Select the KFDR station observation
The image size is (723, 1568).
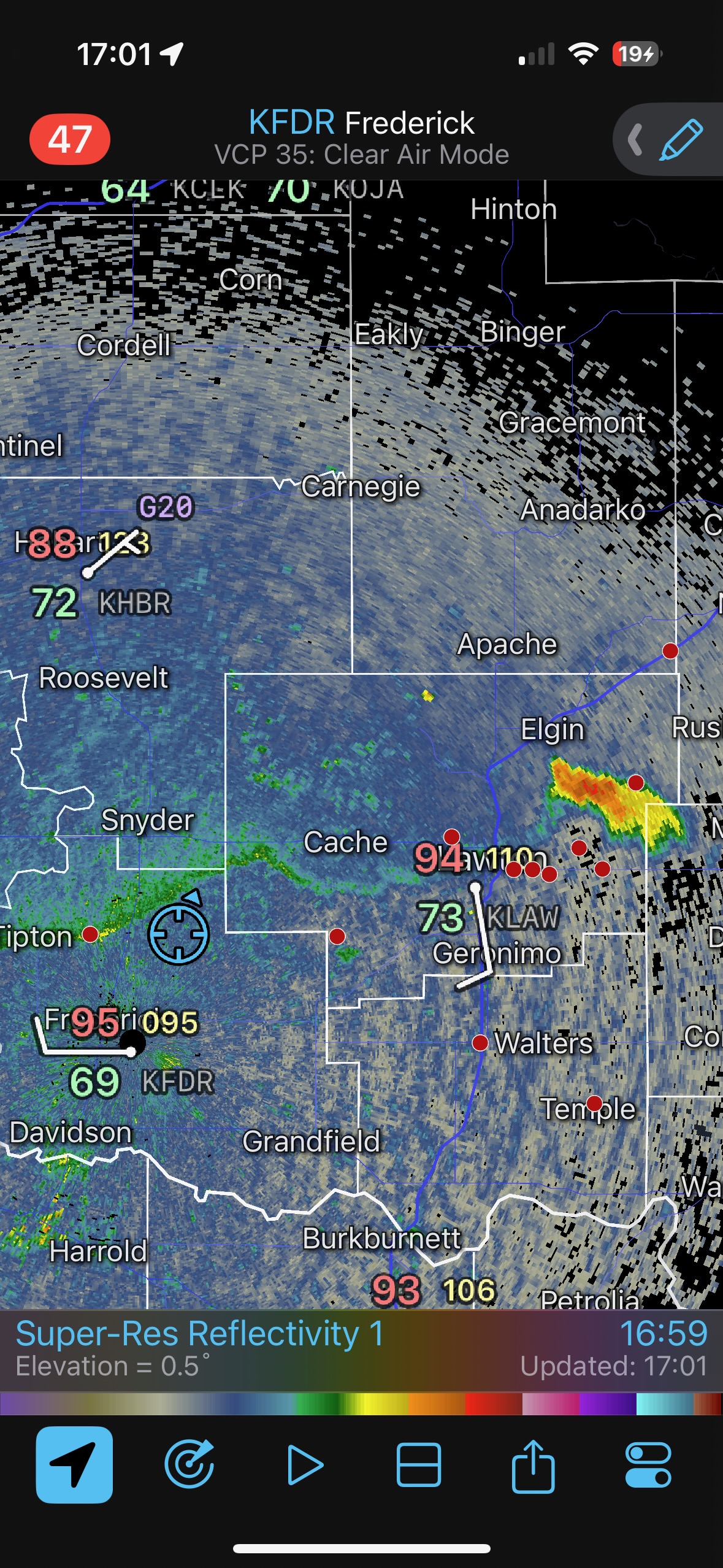point(177,1082)
